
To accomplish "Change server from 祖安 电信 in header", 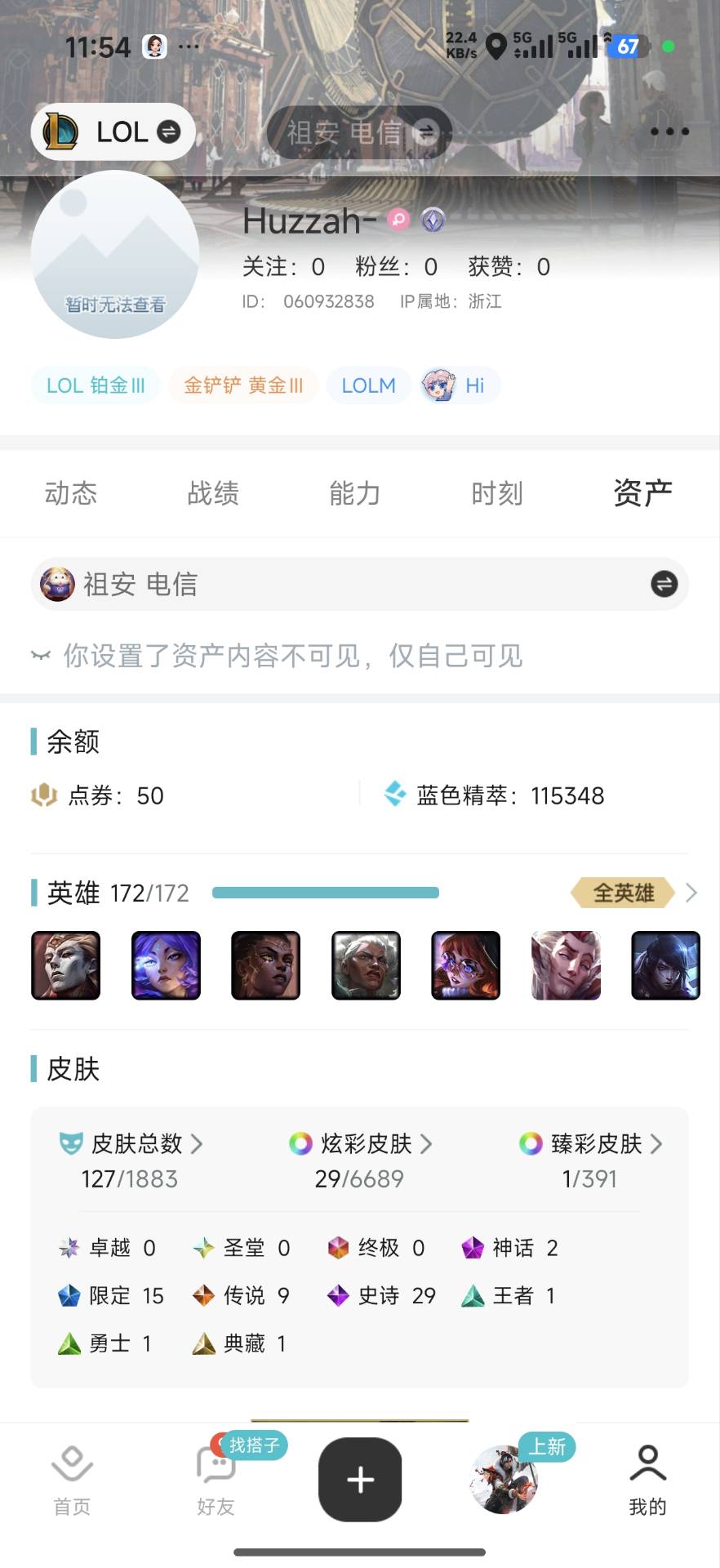I will coord(359,132).
